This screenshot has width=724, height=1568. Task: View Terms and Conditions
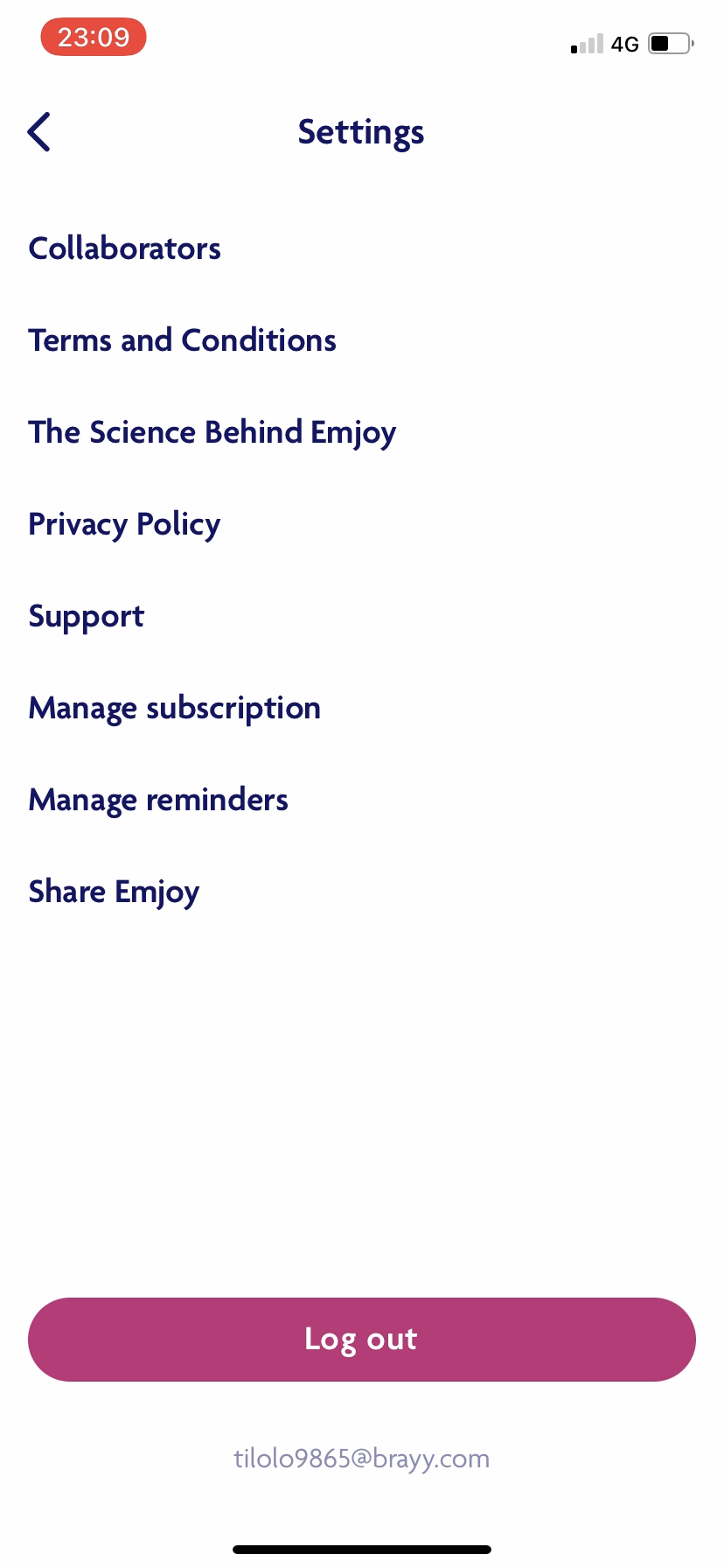[x=182, y=340]
